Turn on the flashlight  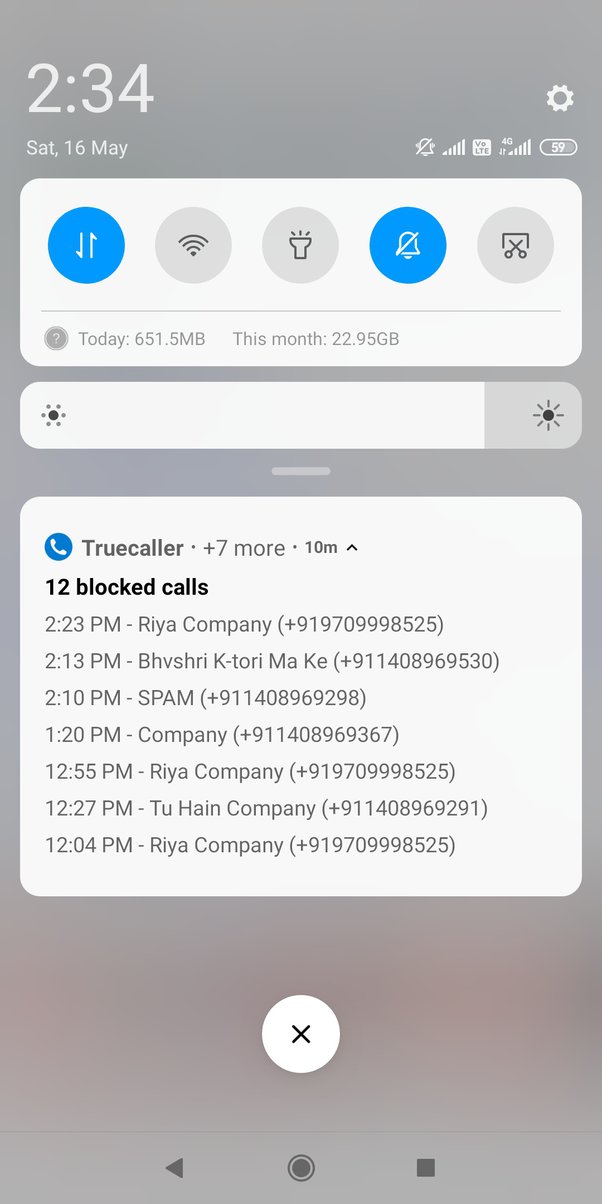click(x=300, y=245)
